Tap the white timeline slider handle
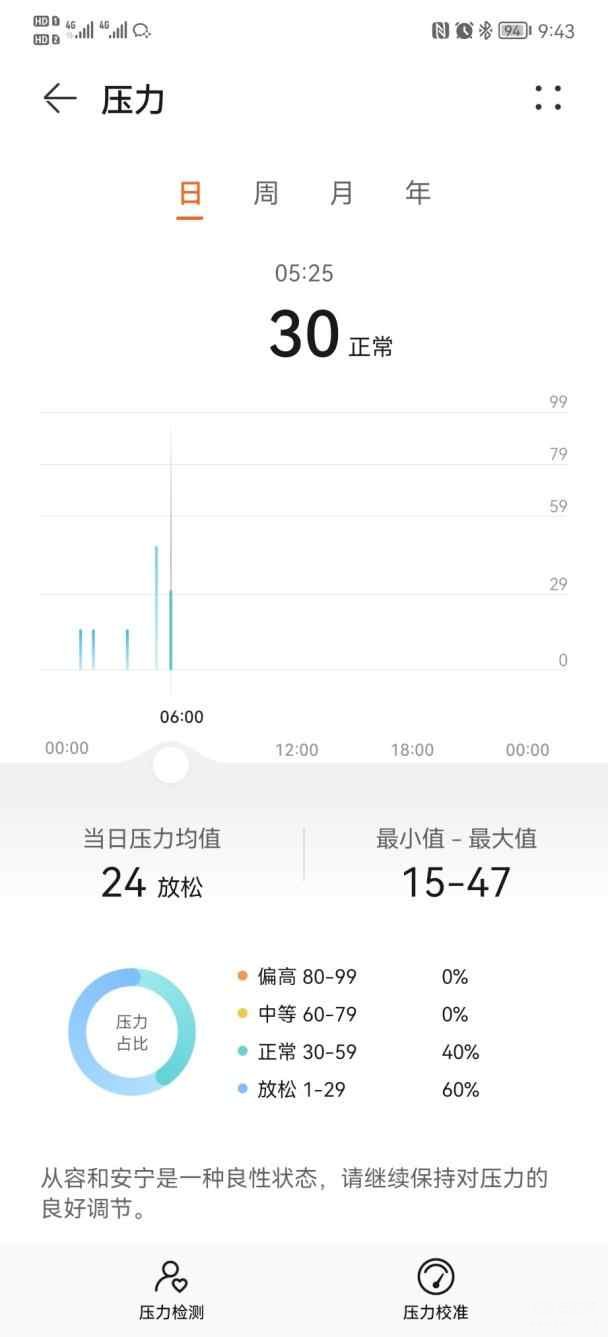Image resolution: width=608 pixels, height=1337 pixels. [171, 765]
